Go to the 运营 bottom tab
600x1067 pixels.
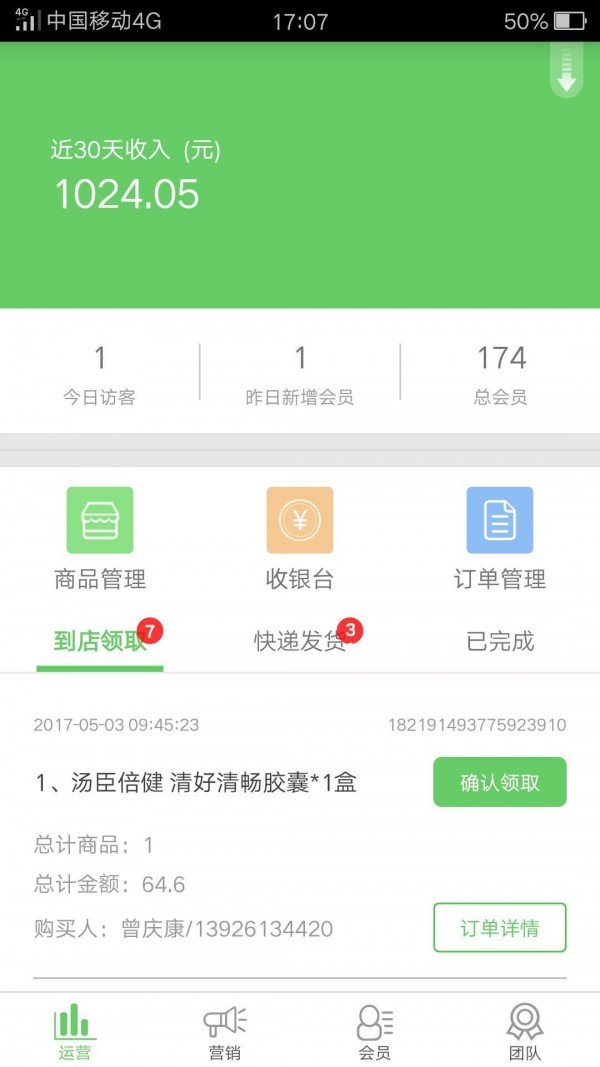point(74,1030)
